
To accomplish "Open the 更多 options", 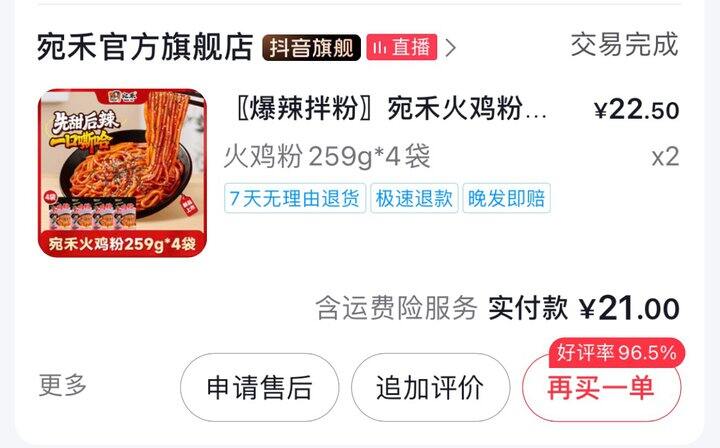I will tap(63, 385).
